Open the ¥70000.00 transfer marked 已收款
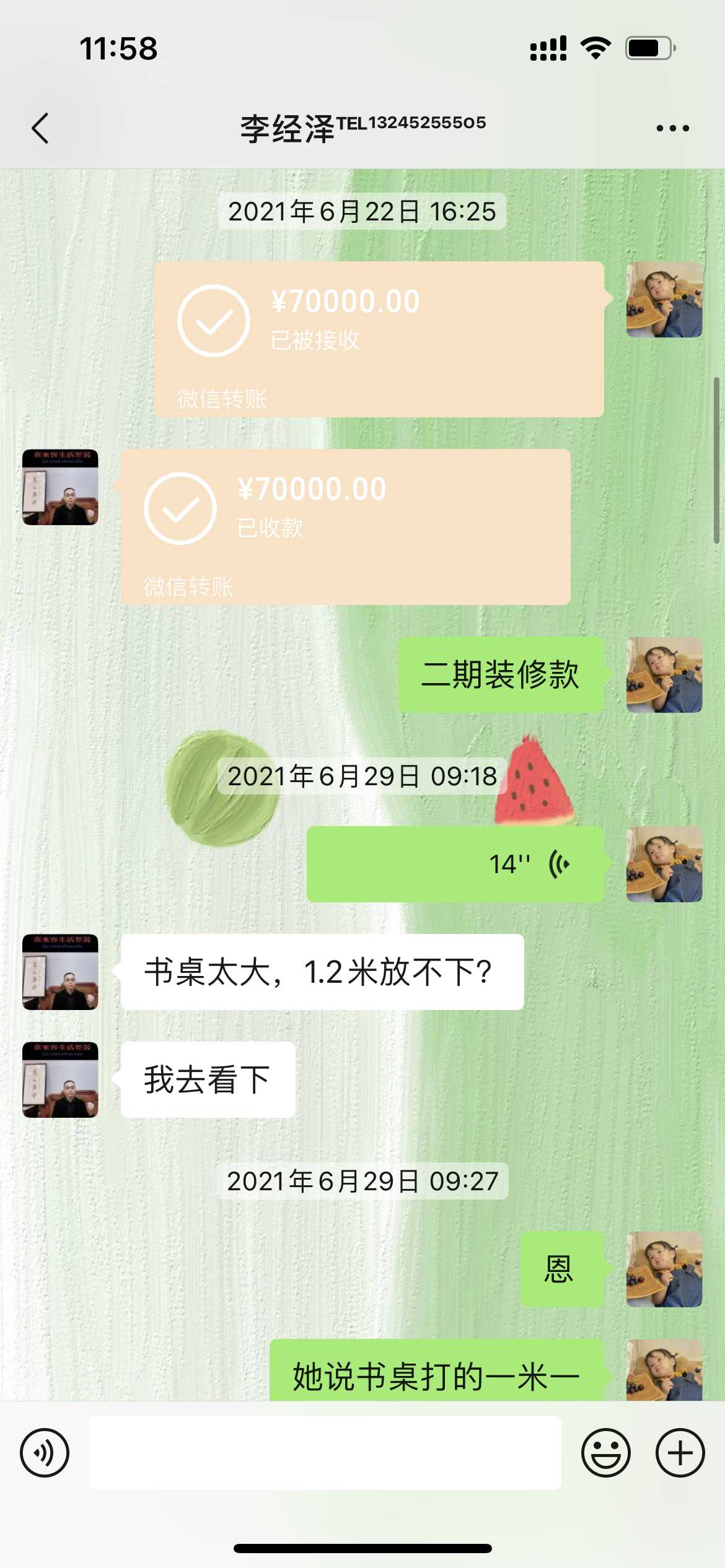Image resolution: width=725 pixels, height=1568 pixels. point(345,526)
